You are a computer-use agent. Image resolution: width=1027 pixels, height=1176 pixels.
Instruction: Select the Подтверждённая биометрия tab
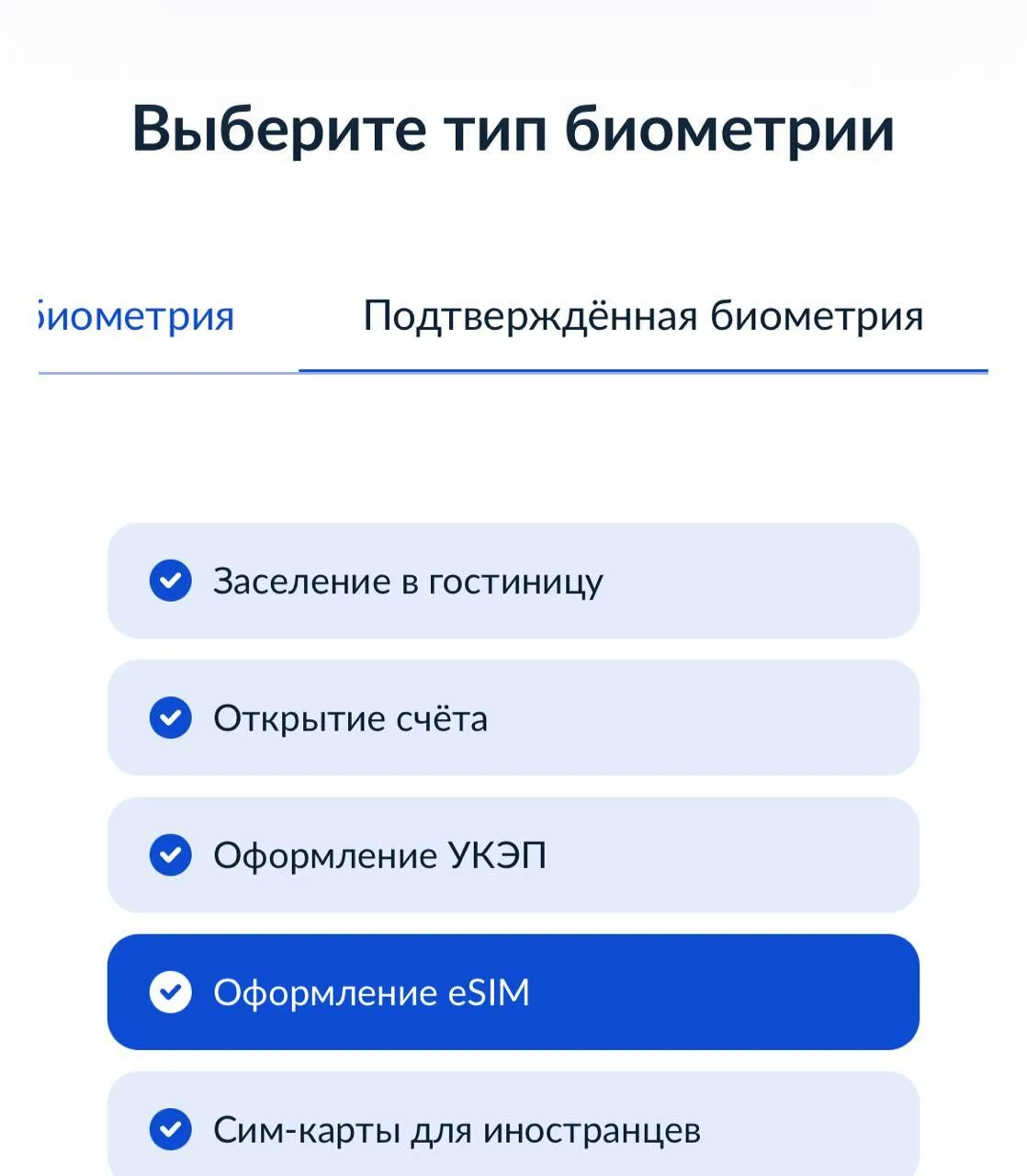pyautogui.click(x=643, y=317)
